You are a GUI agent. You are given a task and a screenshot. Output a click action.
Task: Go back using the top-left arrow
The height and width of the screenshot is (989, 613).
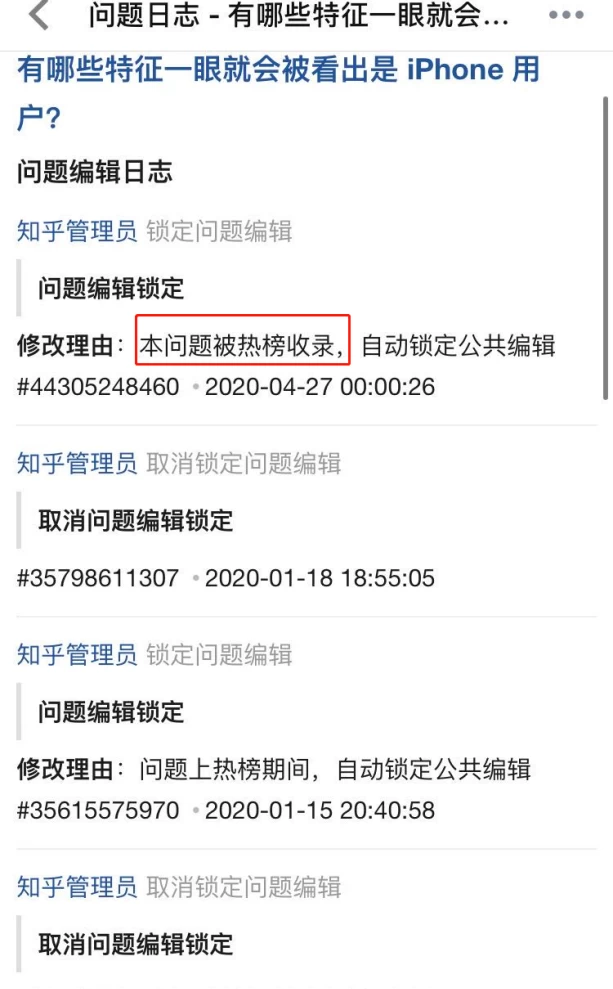(x=39, y=16)
